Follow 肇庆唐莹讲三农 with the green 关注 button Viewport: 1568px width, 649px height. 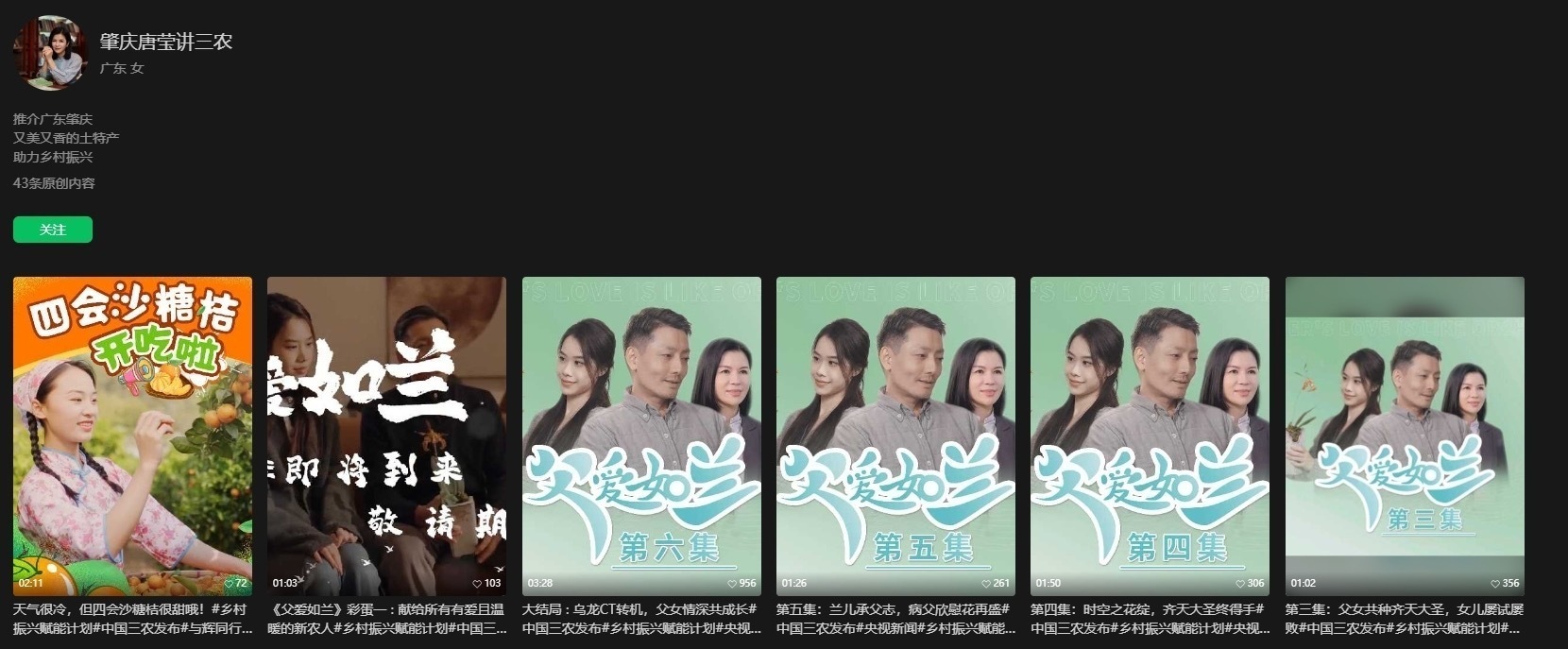[x=53, y=230]
